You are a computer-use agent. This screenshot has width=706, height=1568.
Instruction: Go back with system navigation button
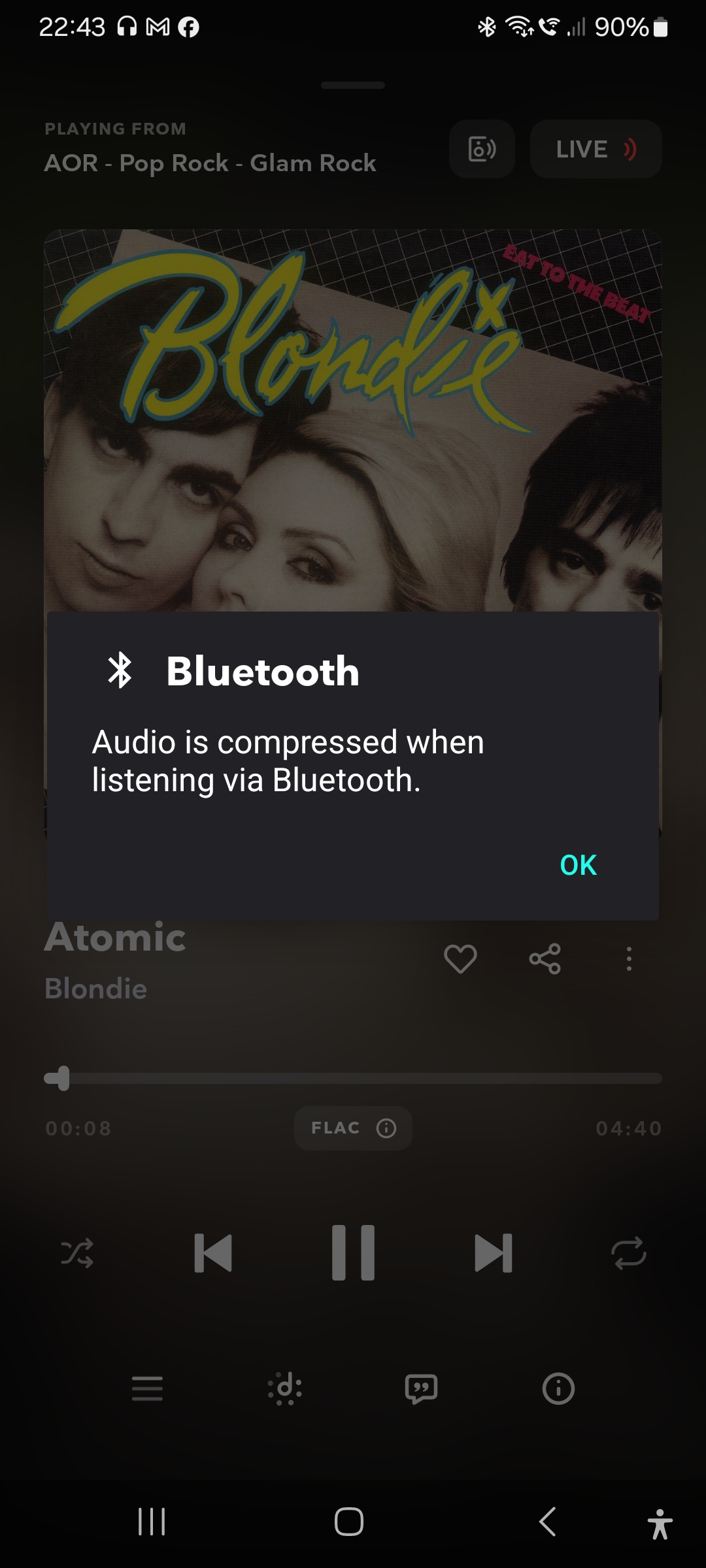click(x=547, y=1522)
